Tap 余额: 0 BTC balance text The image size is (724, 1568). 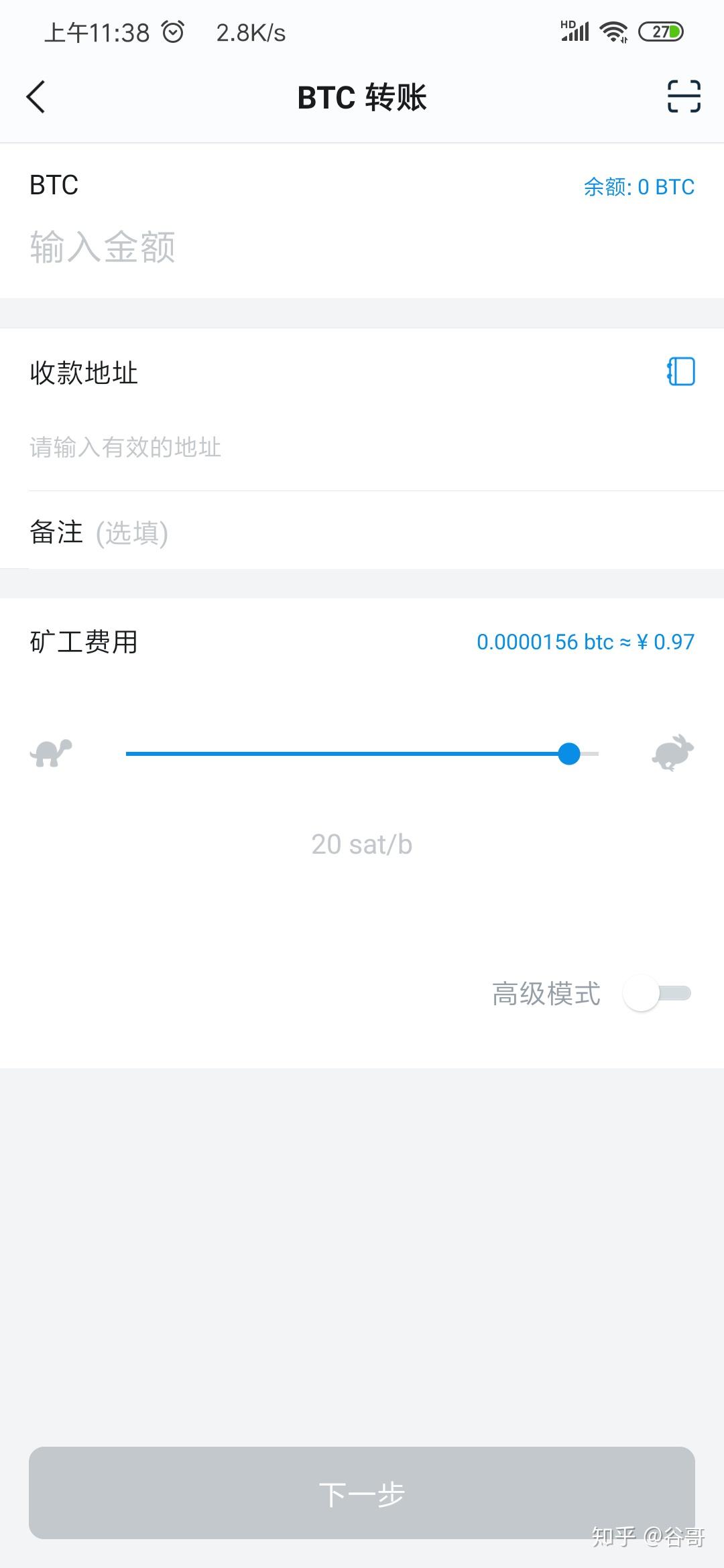pos(637,186)
